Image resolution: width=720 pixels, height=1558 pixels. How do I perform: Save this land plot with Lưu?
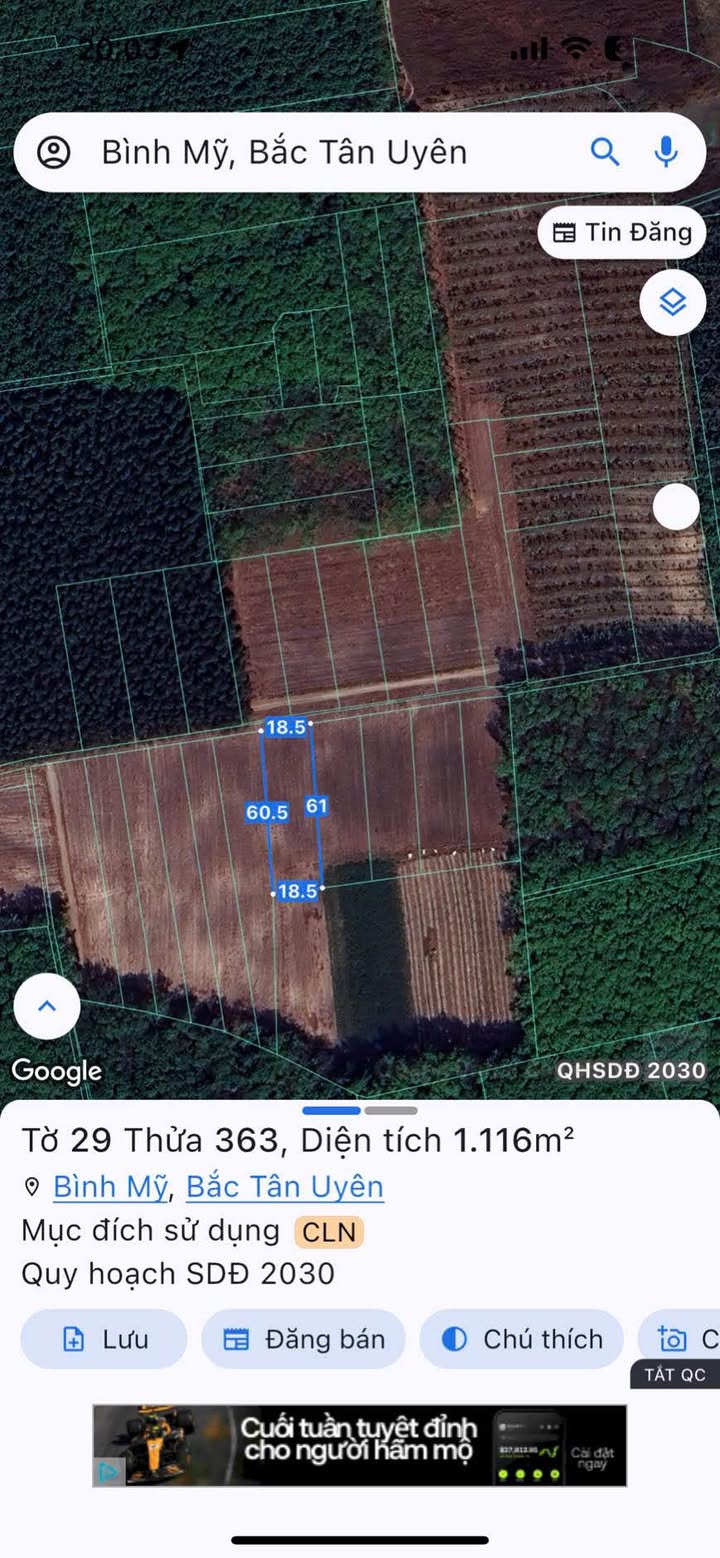click(104, 1339)
